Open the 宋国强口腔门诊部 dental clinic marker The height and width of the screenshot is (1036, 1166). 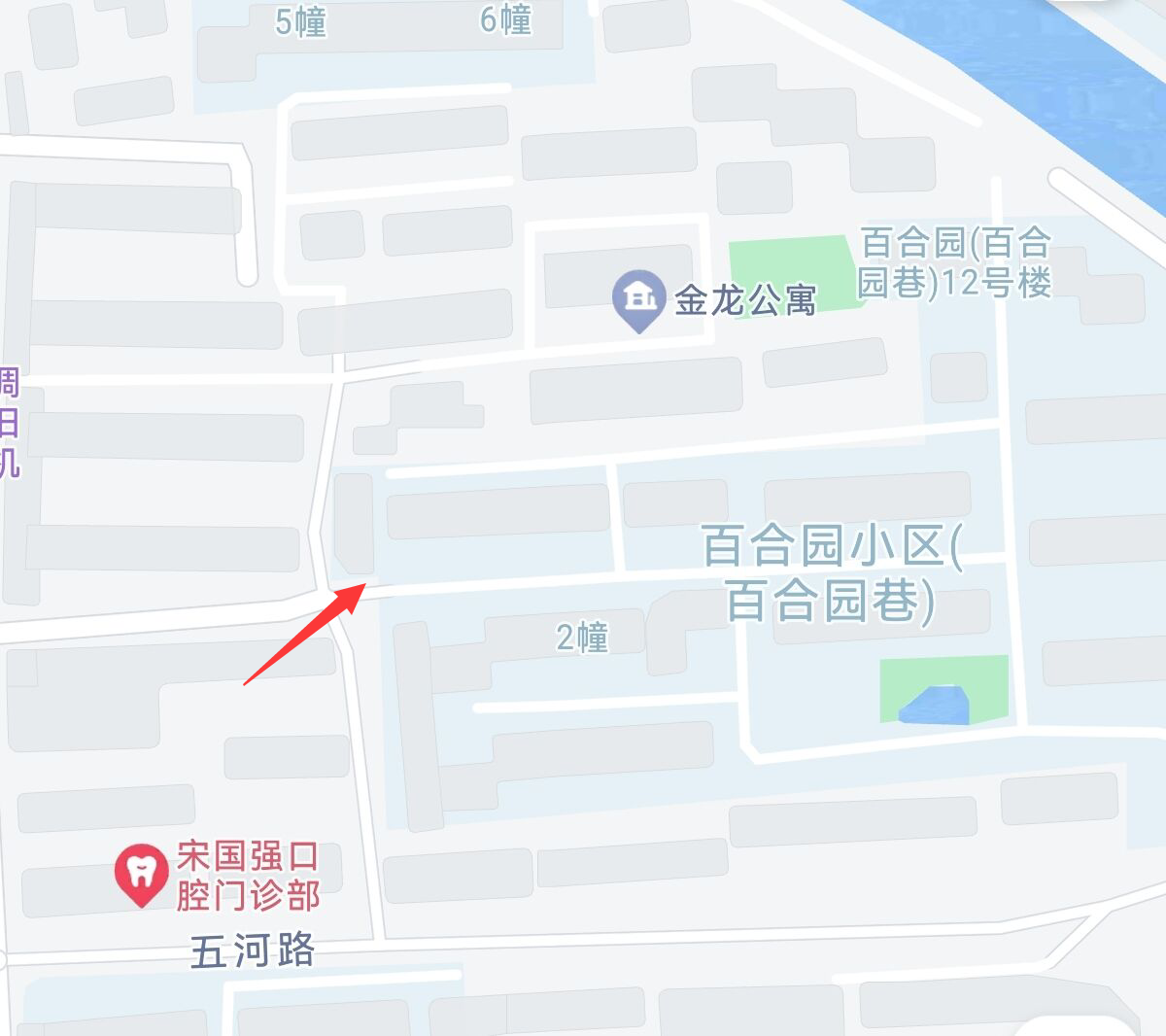142,871
